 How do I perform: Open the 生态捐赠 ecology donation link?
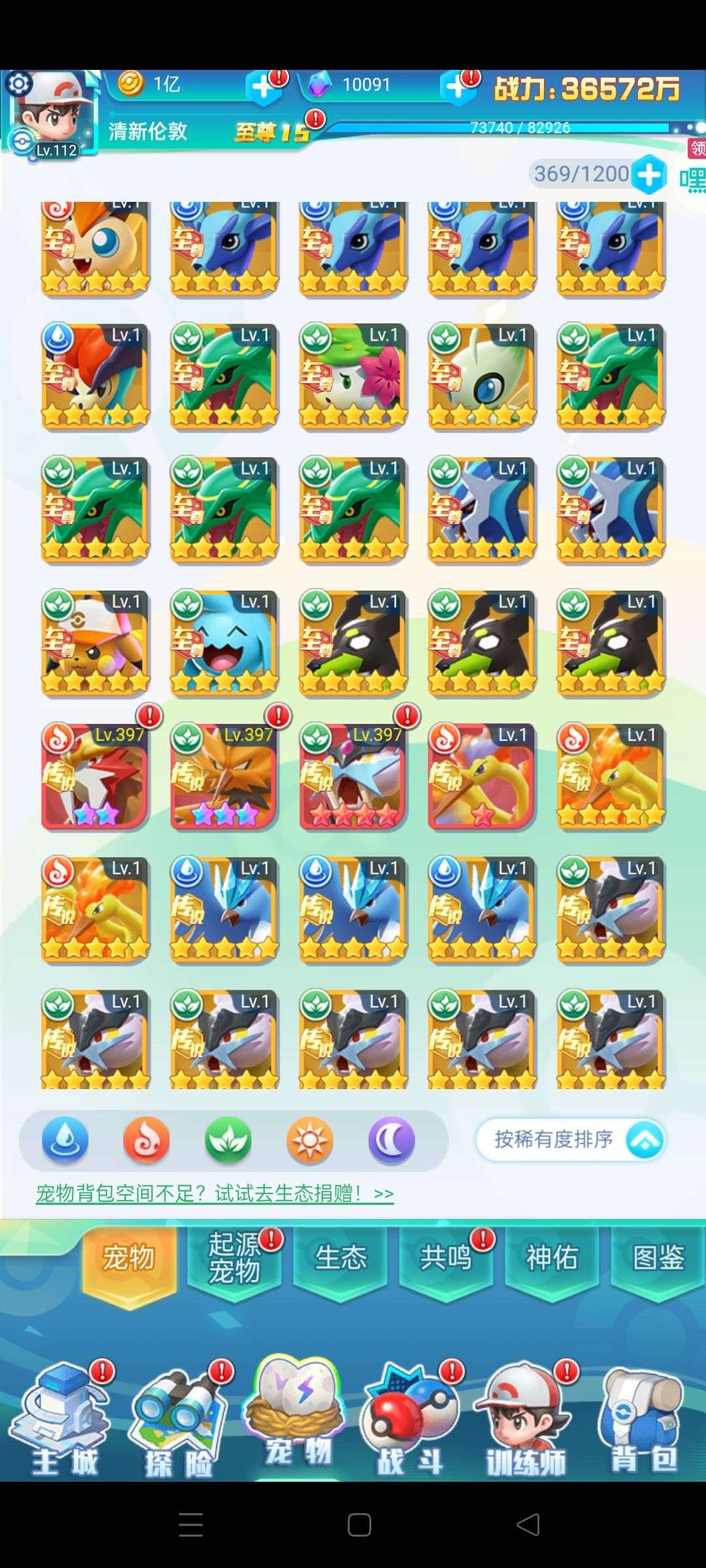[x=215, y=1194]
